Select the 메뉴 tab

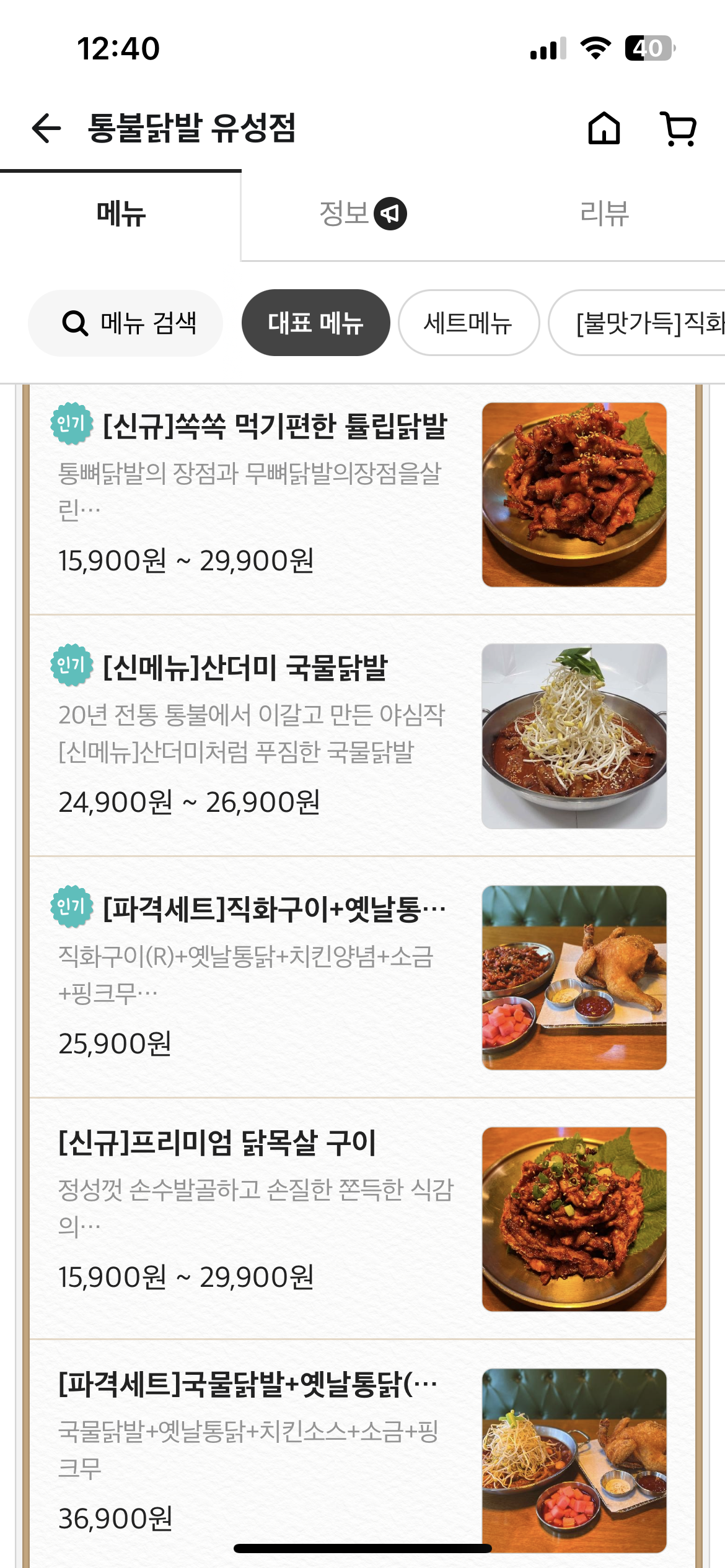click(121, 214)
